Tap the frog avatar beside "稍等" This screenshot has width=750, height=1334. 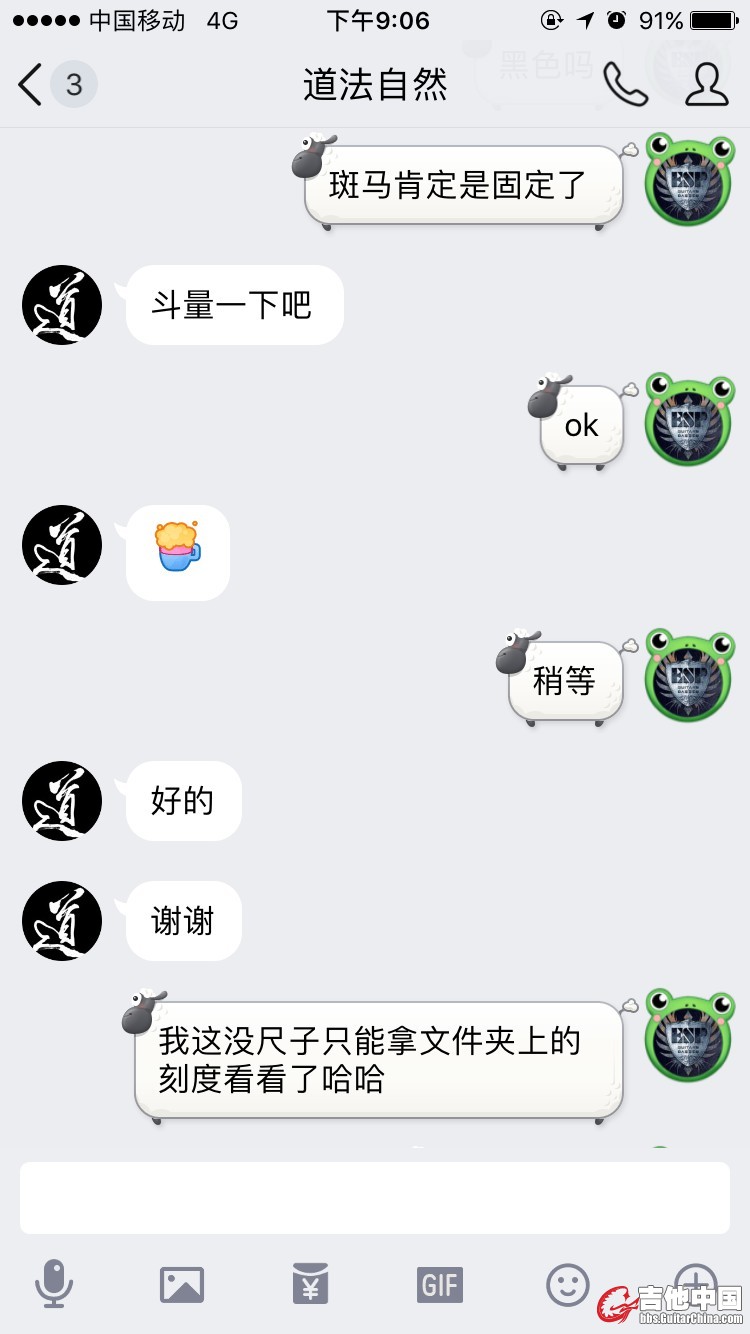tap(688, 676)
